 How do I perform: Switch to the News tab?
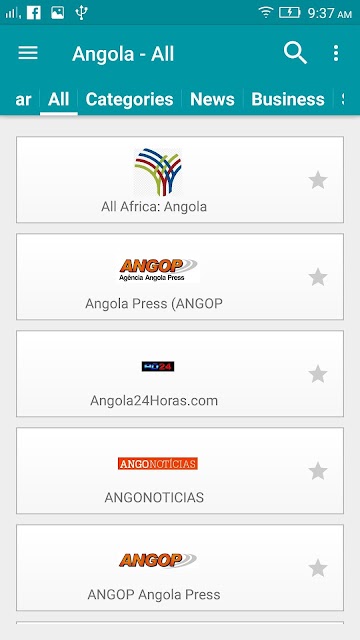pos(212,99)
